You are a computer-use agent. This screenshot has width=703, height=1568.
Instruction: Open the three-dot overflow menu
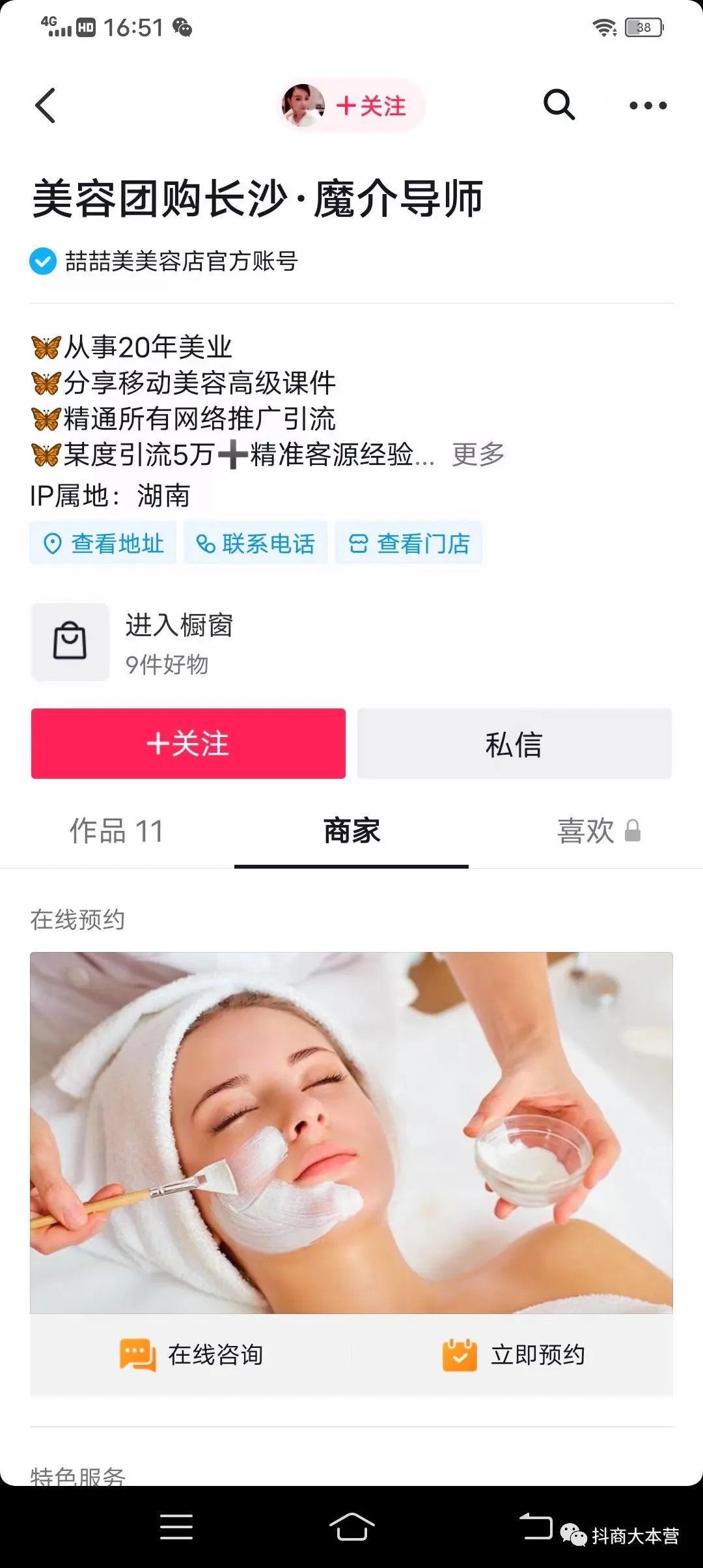point(648,105)
